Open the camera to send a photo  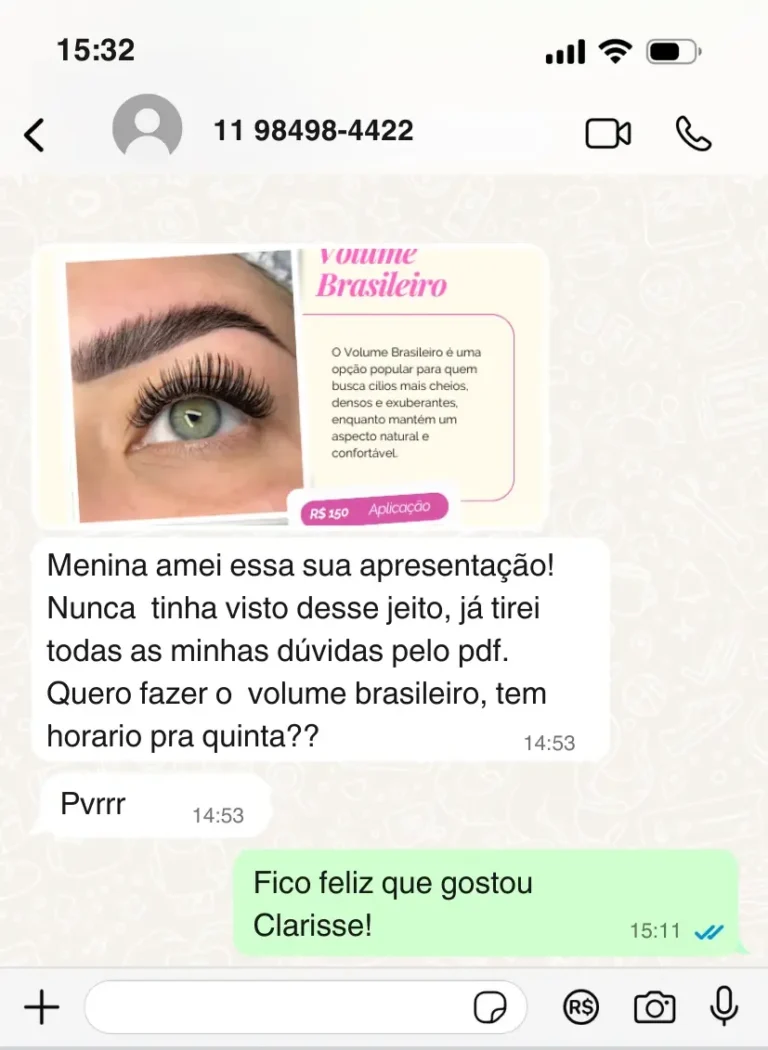pyautogui.click(x=654, y=1007)
